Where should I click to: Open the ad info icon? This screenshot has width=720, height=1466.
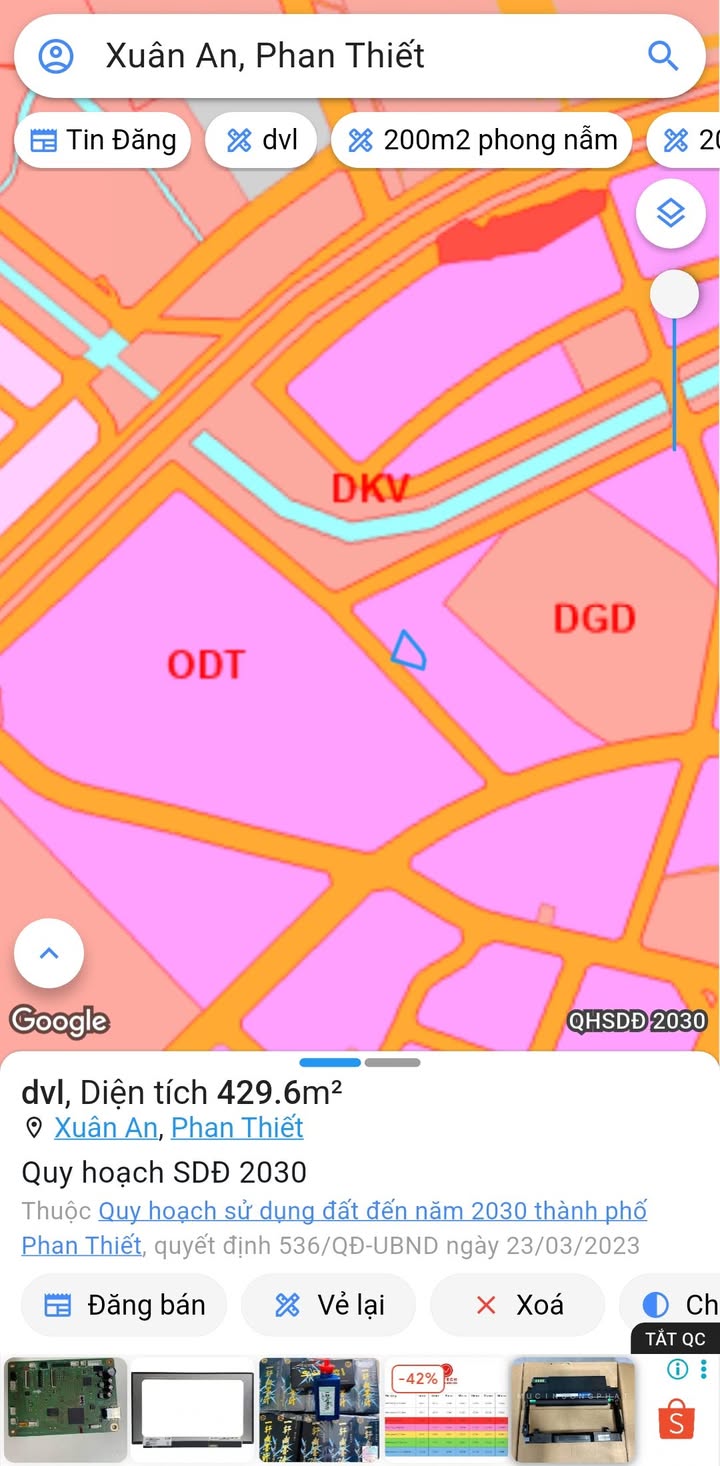pos(677,1370)
